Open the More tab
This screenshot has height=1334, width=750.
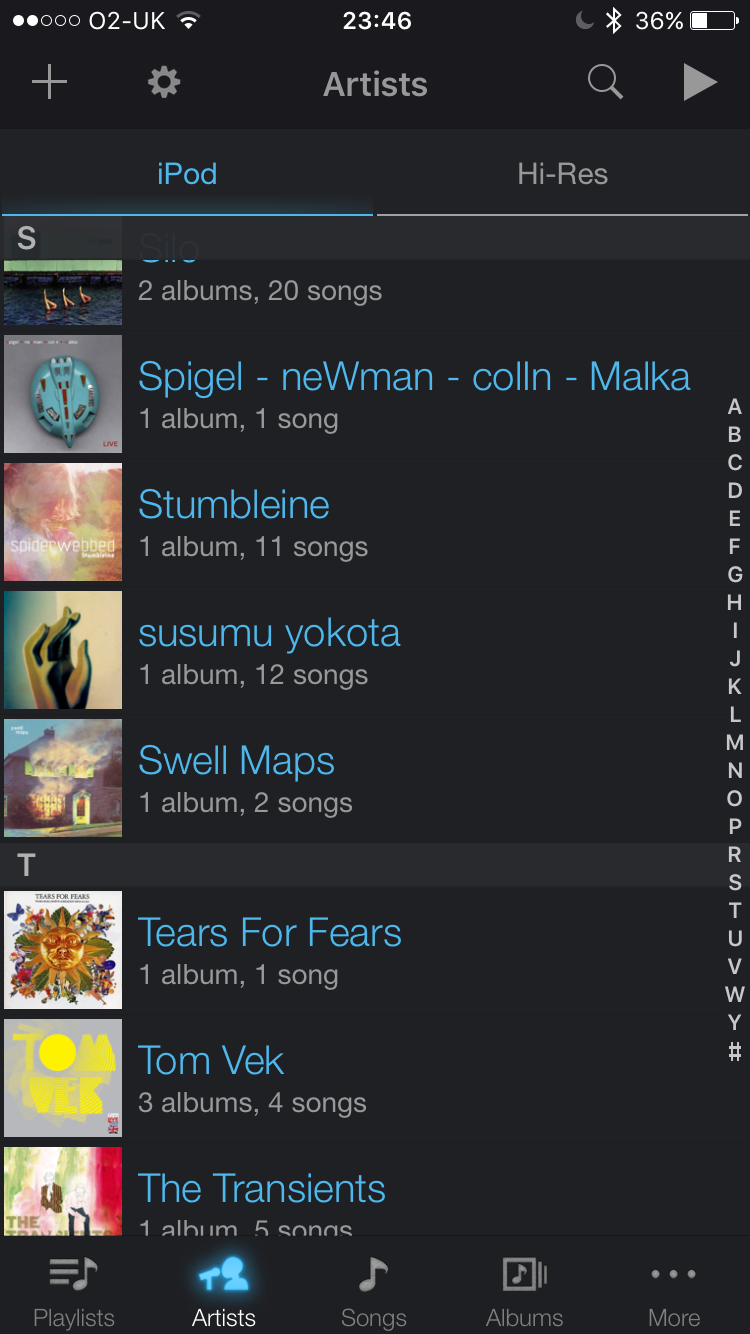[x=674, y=1290]
